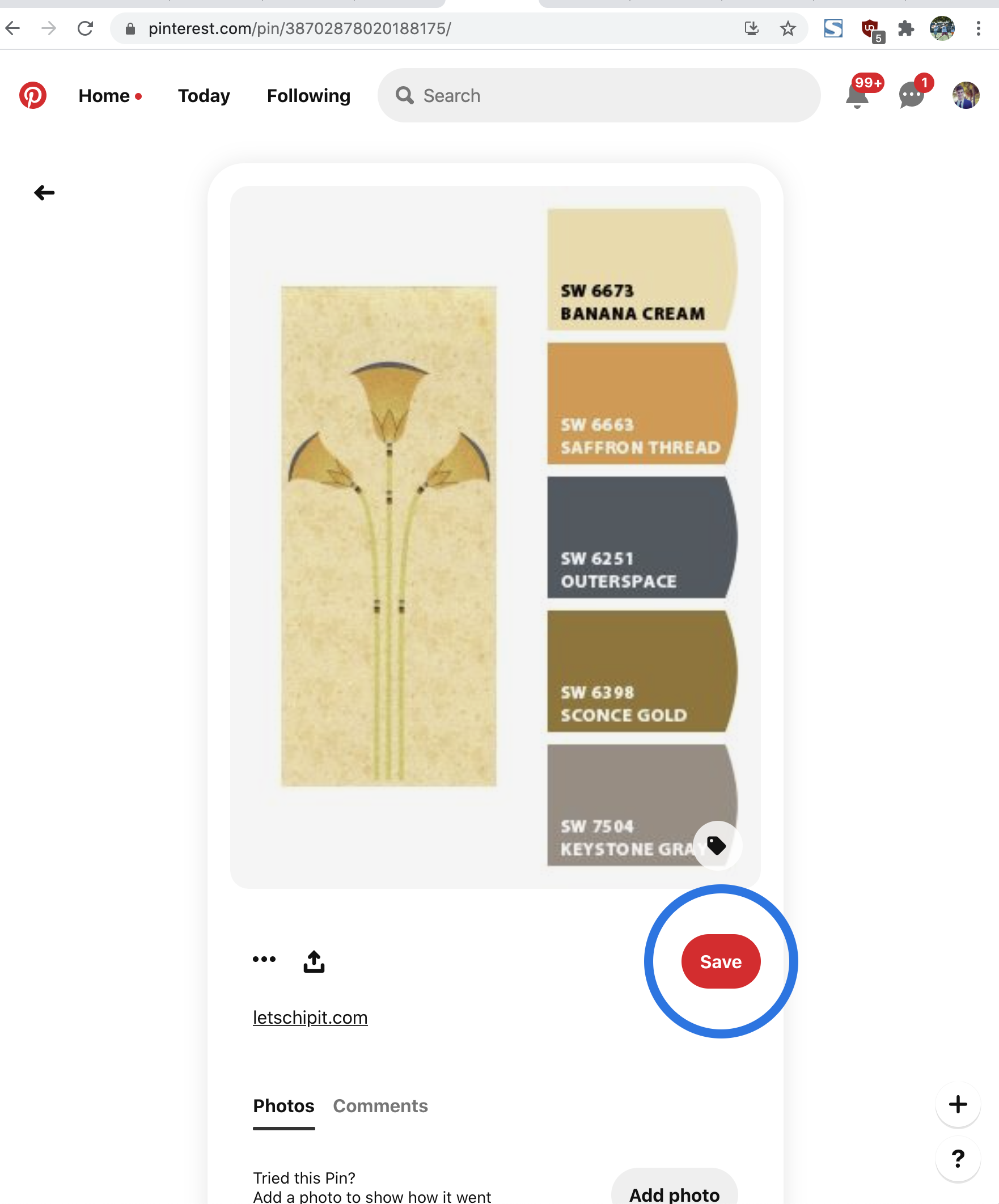The image size is (999, 1204).
Task: Select the Photos tab
Action: [284, 1105]
